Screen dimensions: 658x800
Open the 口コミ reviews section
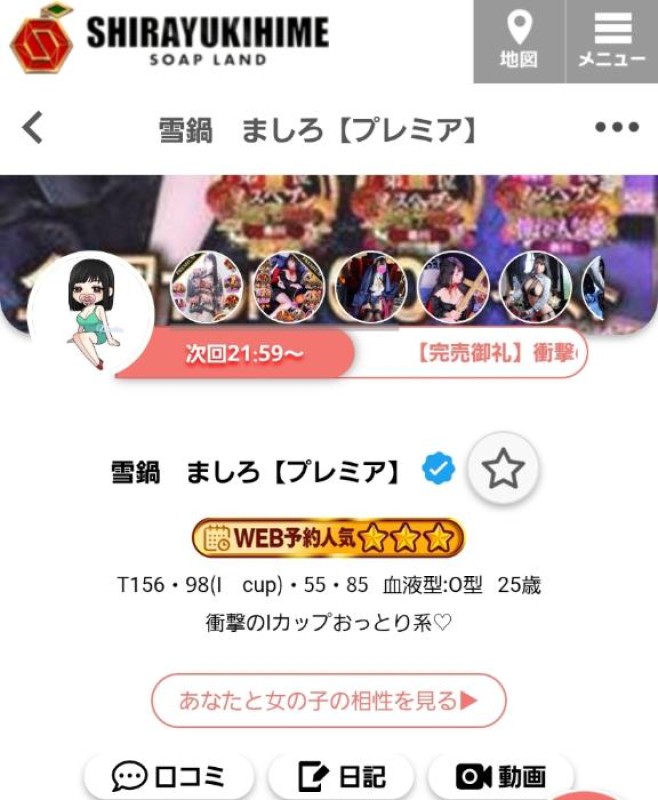coord(168,777)
